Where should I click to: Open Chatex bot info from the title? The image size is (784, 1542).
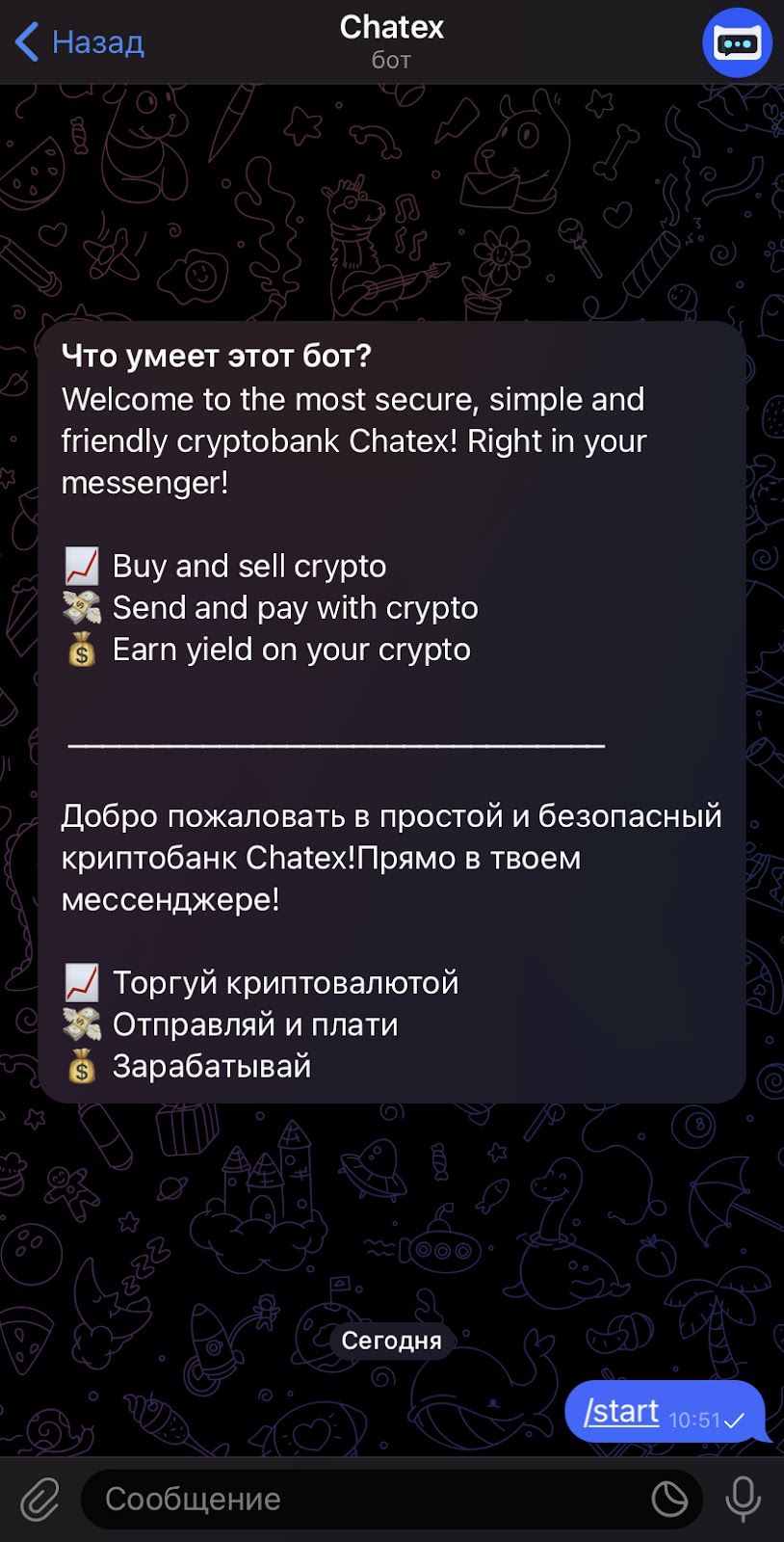click(391, 42)
